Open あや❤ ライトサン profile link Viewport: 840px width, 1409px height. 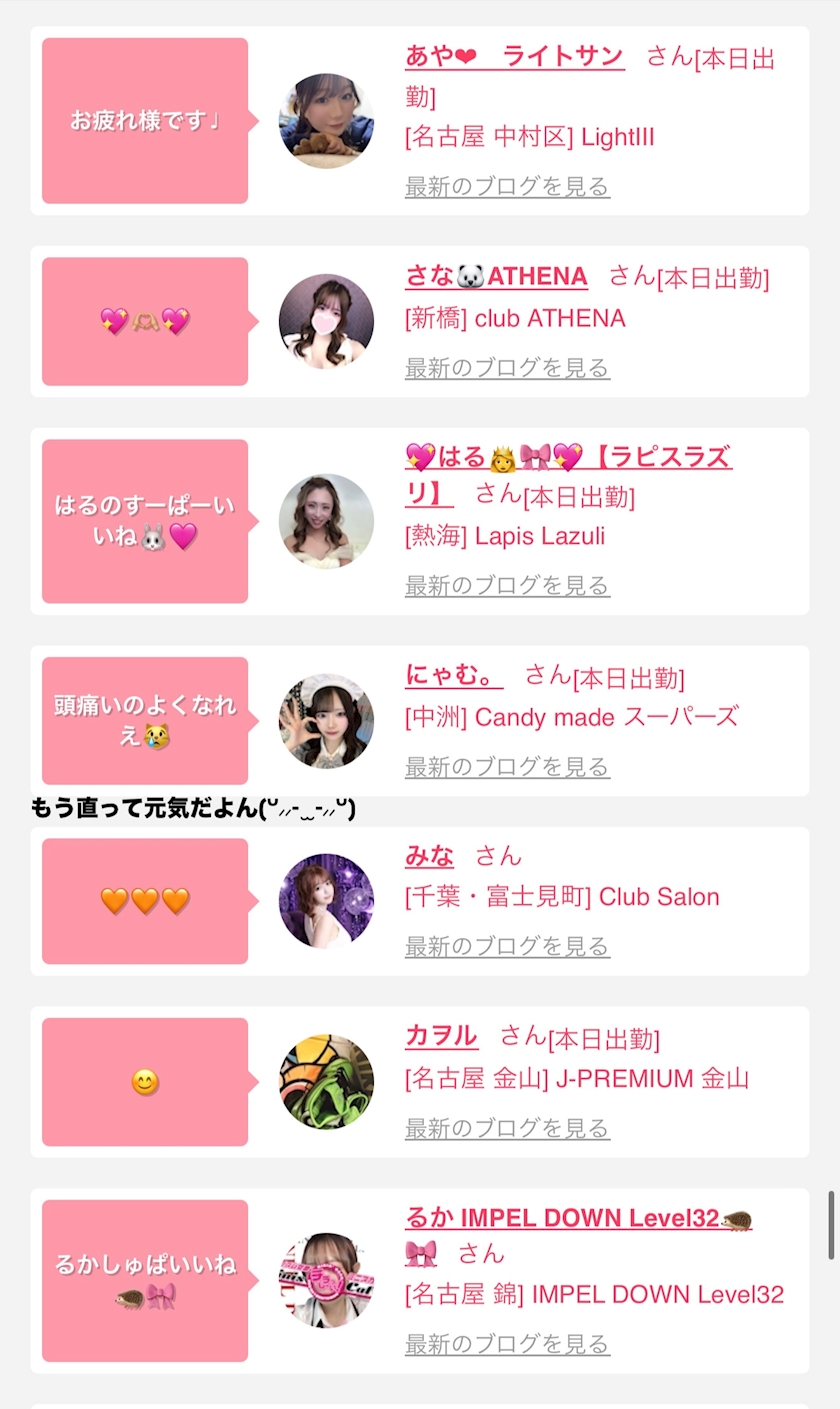[x=514, y=56]
